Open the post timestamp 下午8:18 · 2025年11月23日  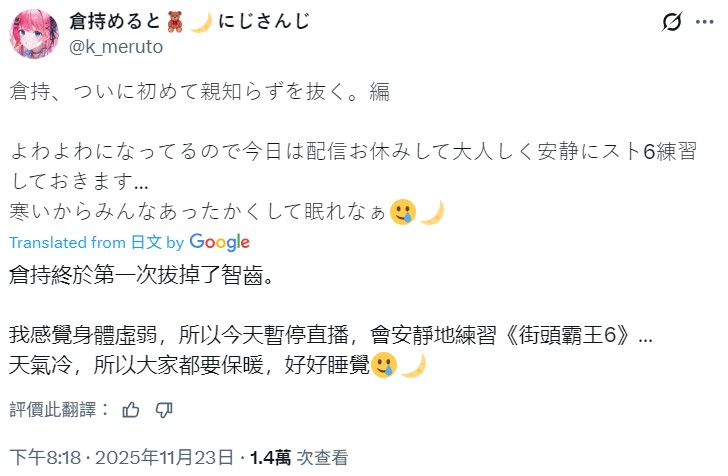(121, 457)
